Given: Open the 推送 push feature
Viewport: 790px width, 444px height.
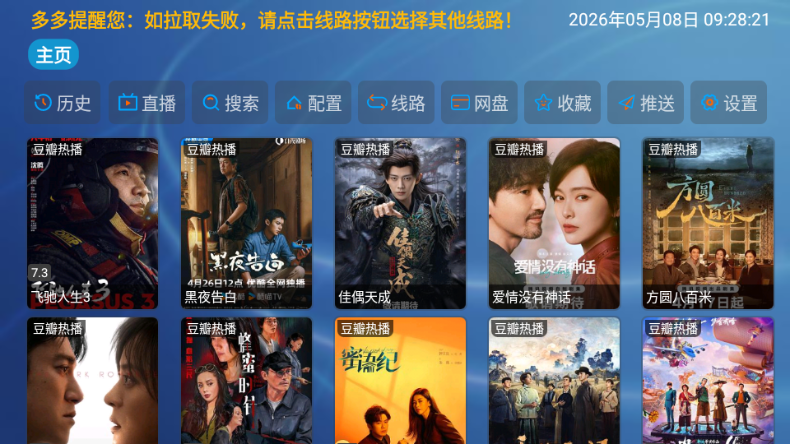Looking at the screenshot, I should click(645, 102).
